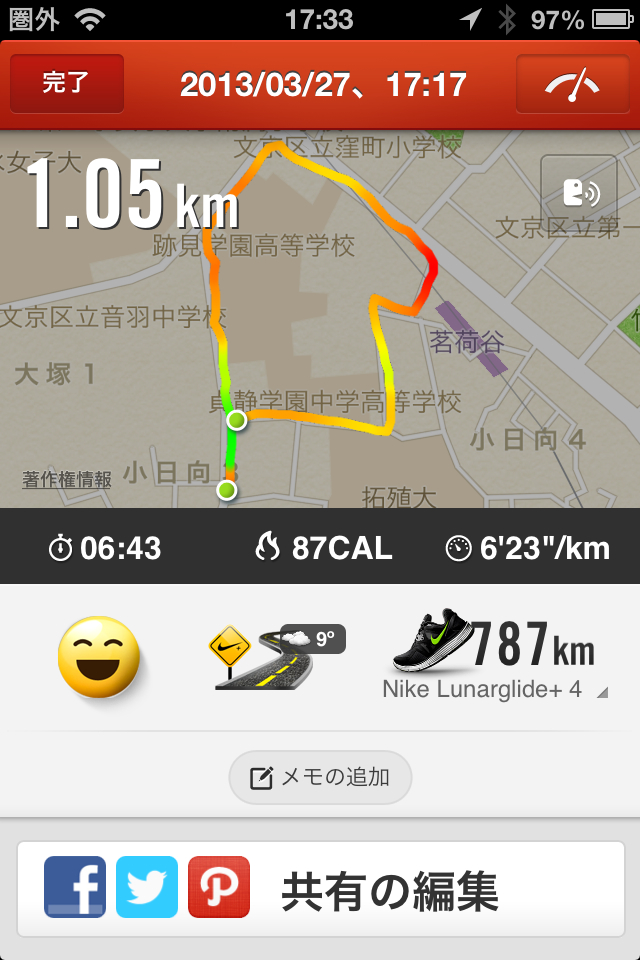This screenshot has width=640, height=960.
Task: Open the 著作権情報 copyright link
Action: click(67, 481)
